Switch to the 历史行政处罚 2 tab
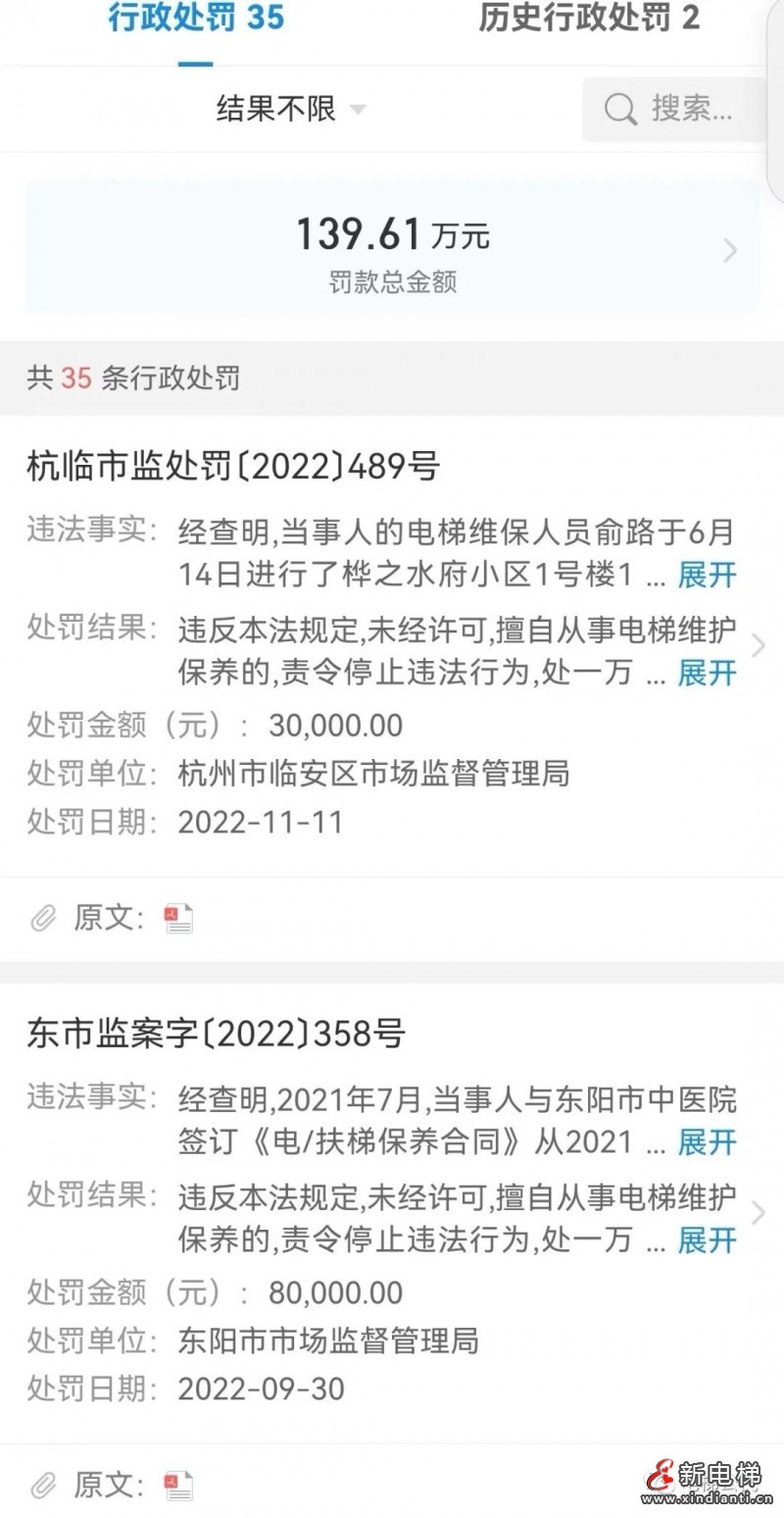 589,20
